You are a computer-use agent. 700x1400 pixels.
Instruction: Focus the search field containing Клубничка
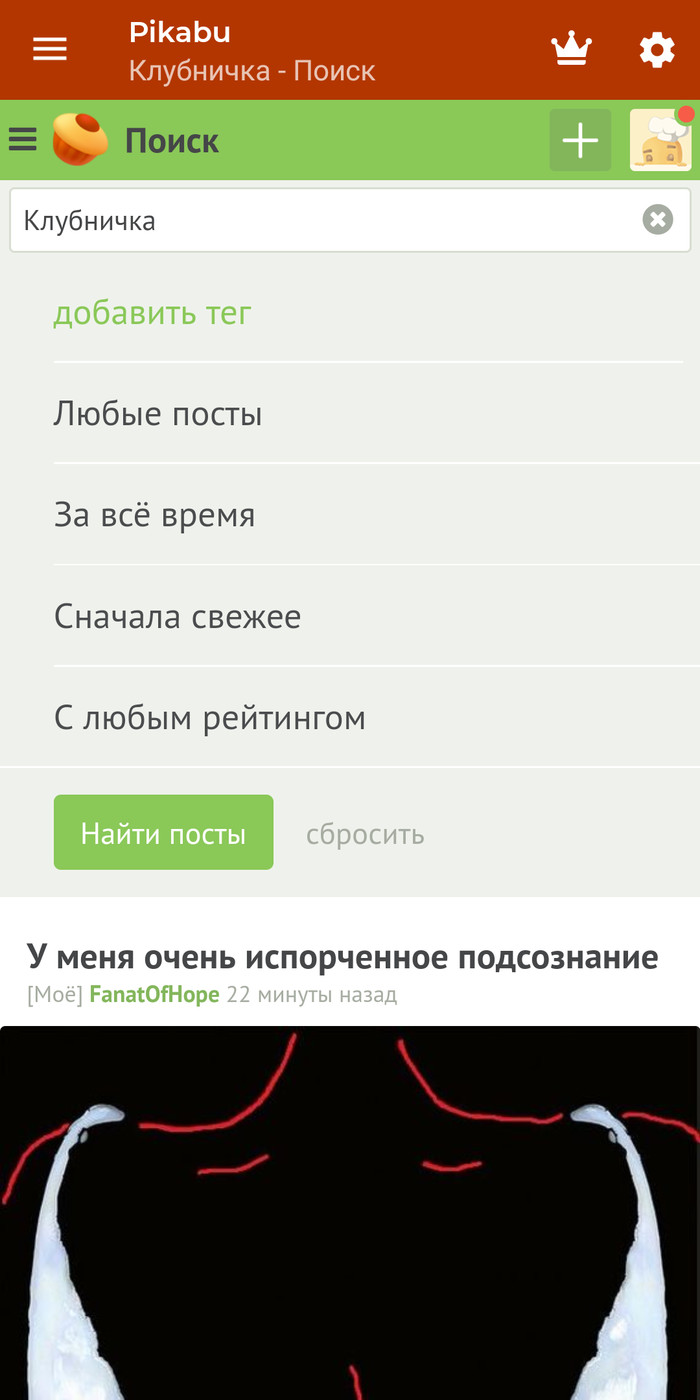320,220
